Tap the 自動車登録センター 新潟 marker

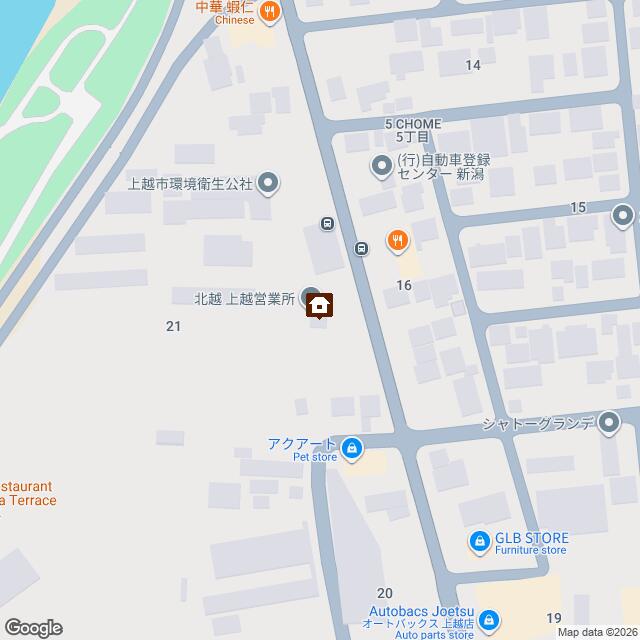381,165
